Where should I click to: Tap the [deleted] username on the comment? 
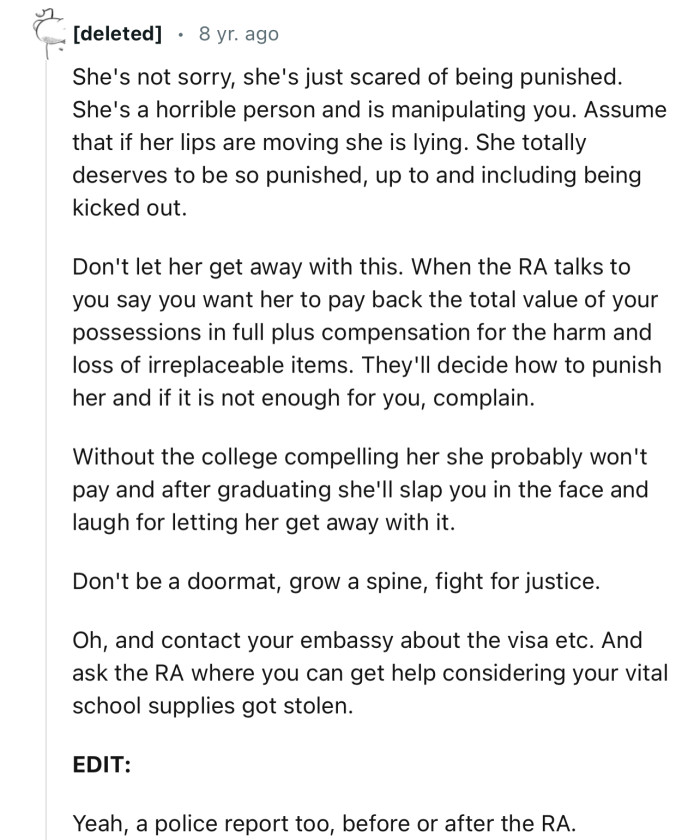[117, 34]
